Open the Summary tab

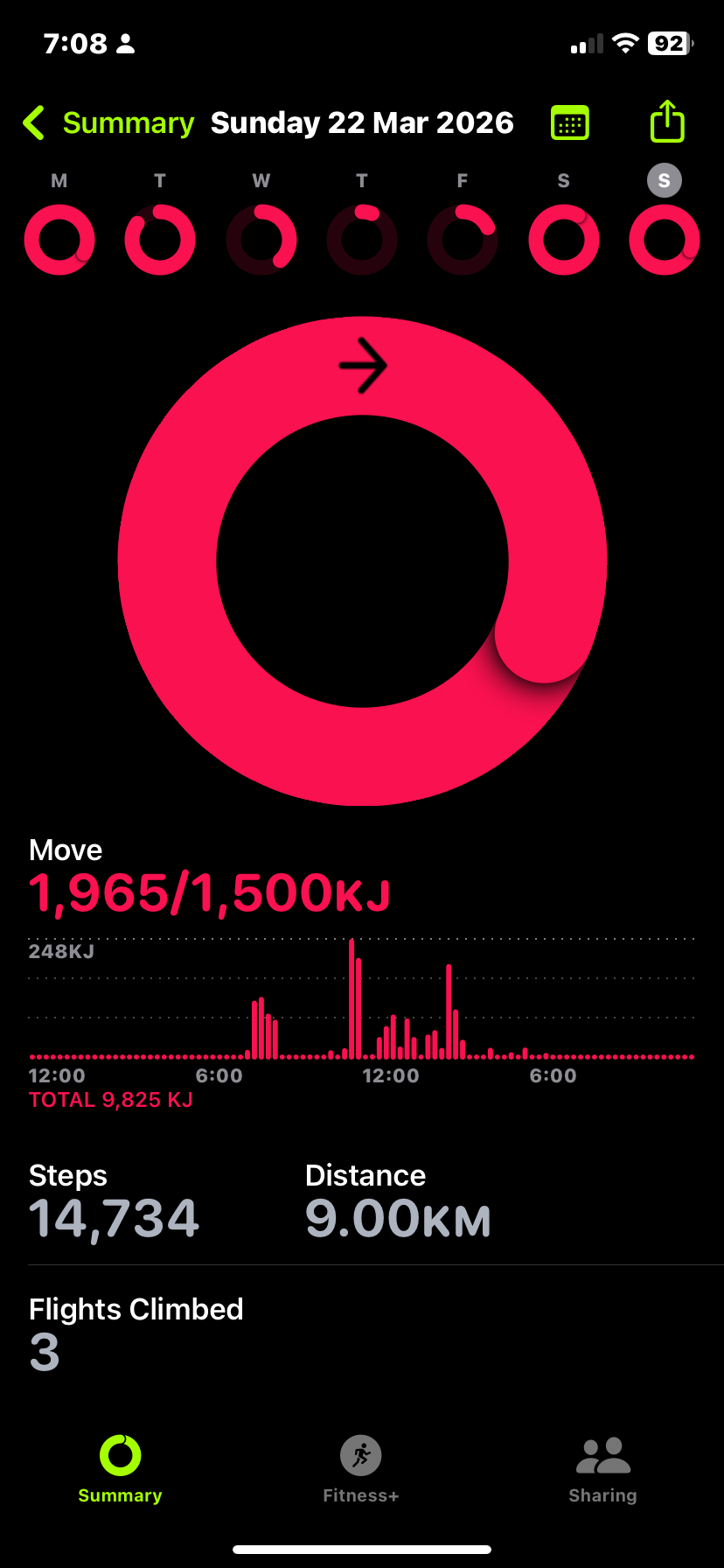tap(121, 1469)
